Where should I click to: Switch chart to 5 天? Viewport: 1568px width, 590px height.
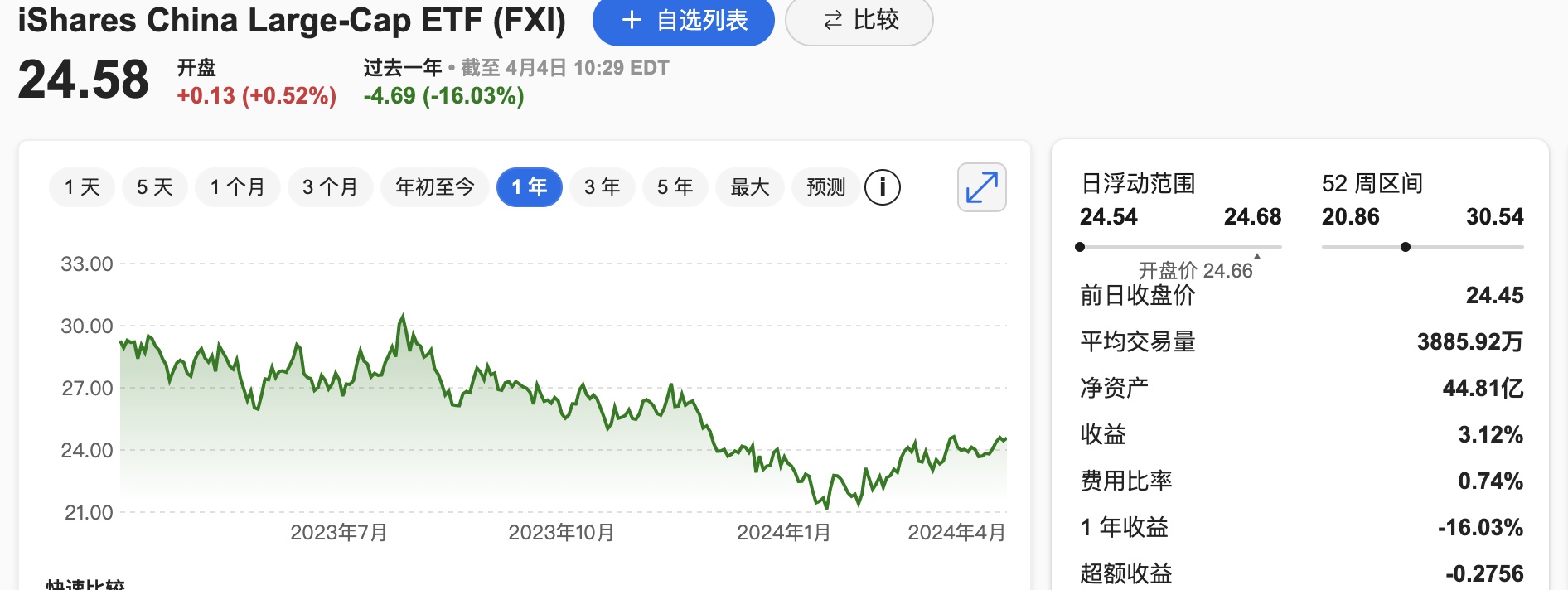click(155, 187)
